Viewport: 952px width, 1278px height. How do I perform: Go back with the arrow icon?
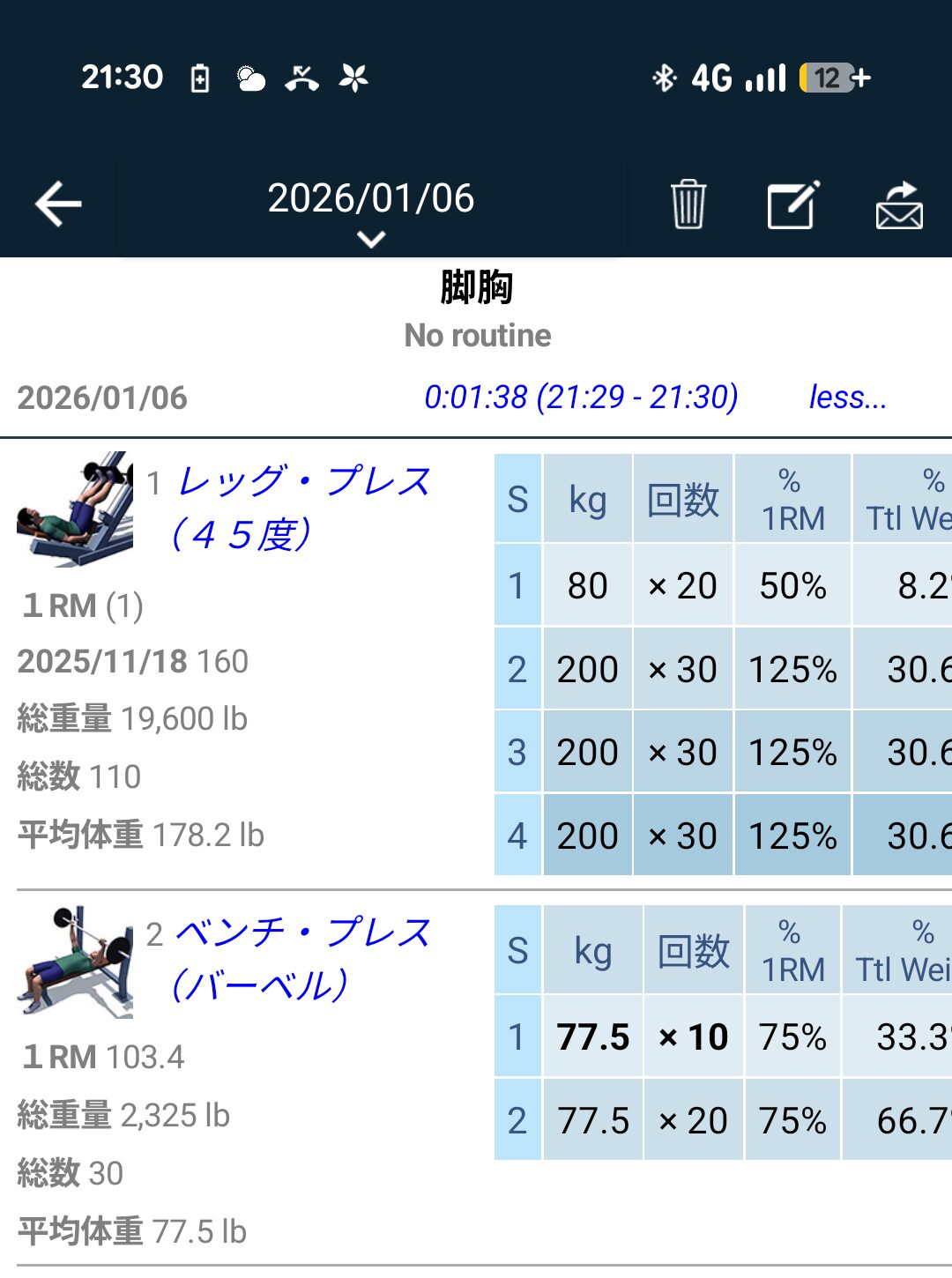(58, 204)
